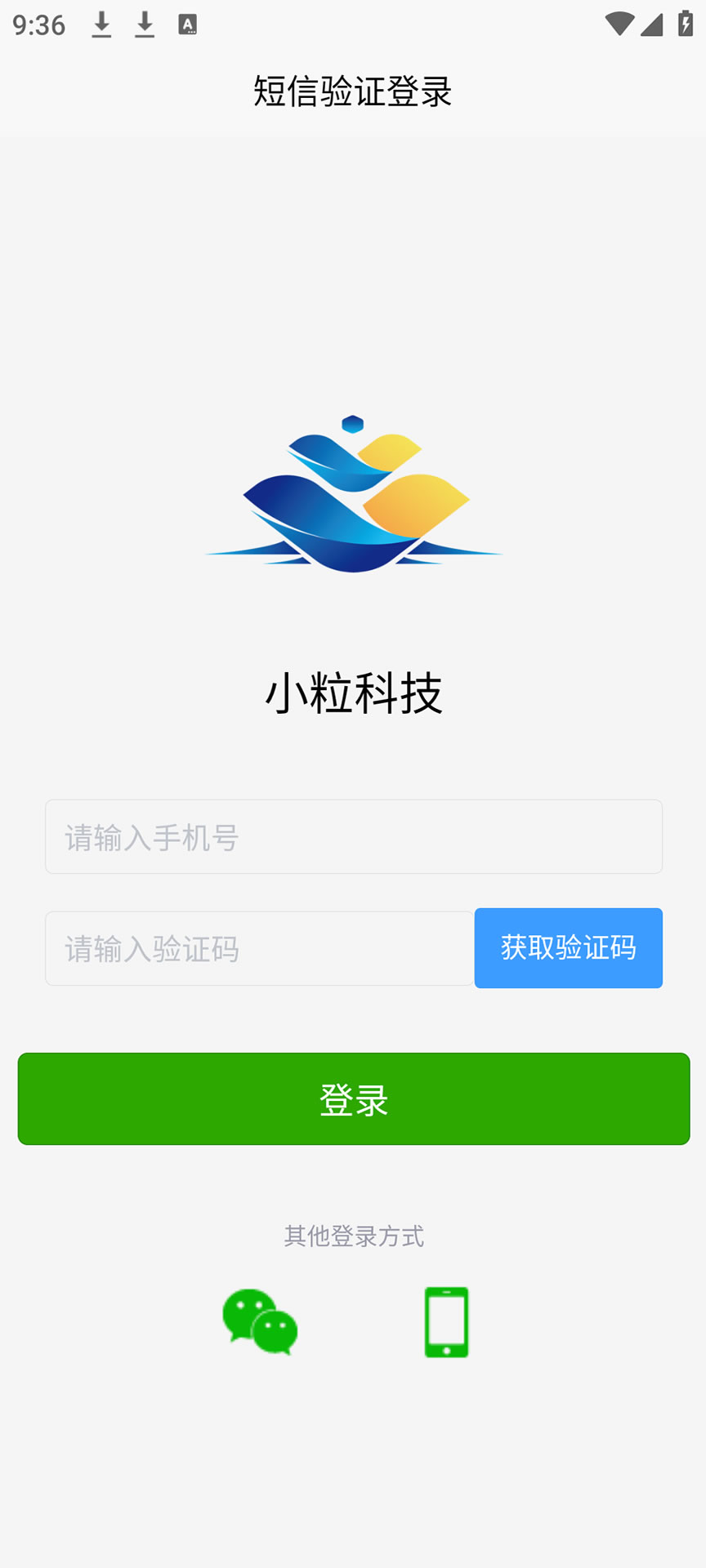Tap the cellular signal icon

click(652, 24)
